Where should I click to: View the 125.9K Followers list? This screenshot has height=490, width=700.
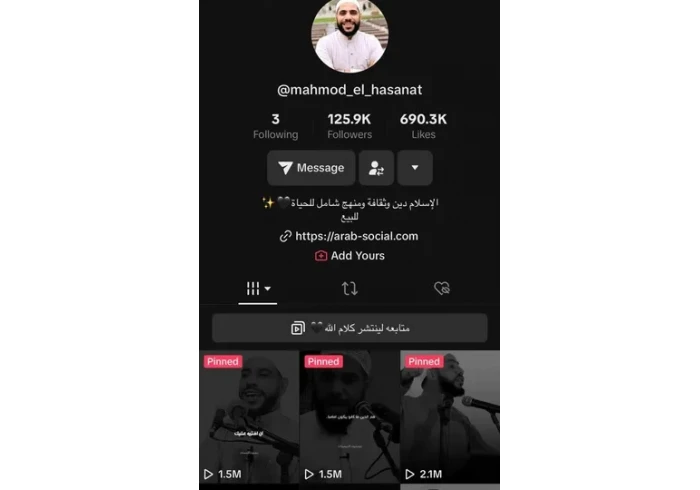click(349, 126)
